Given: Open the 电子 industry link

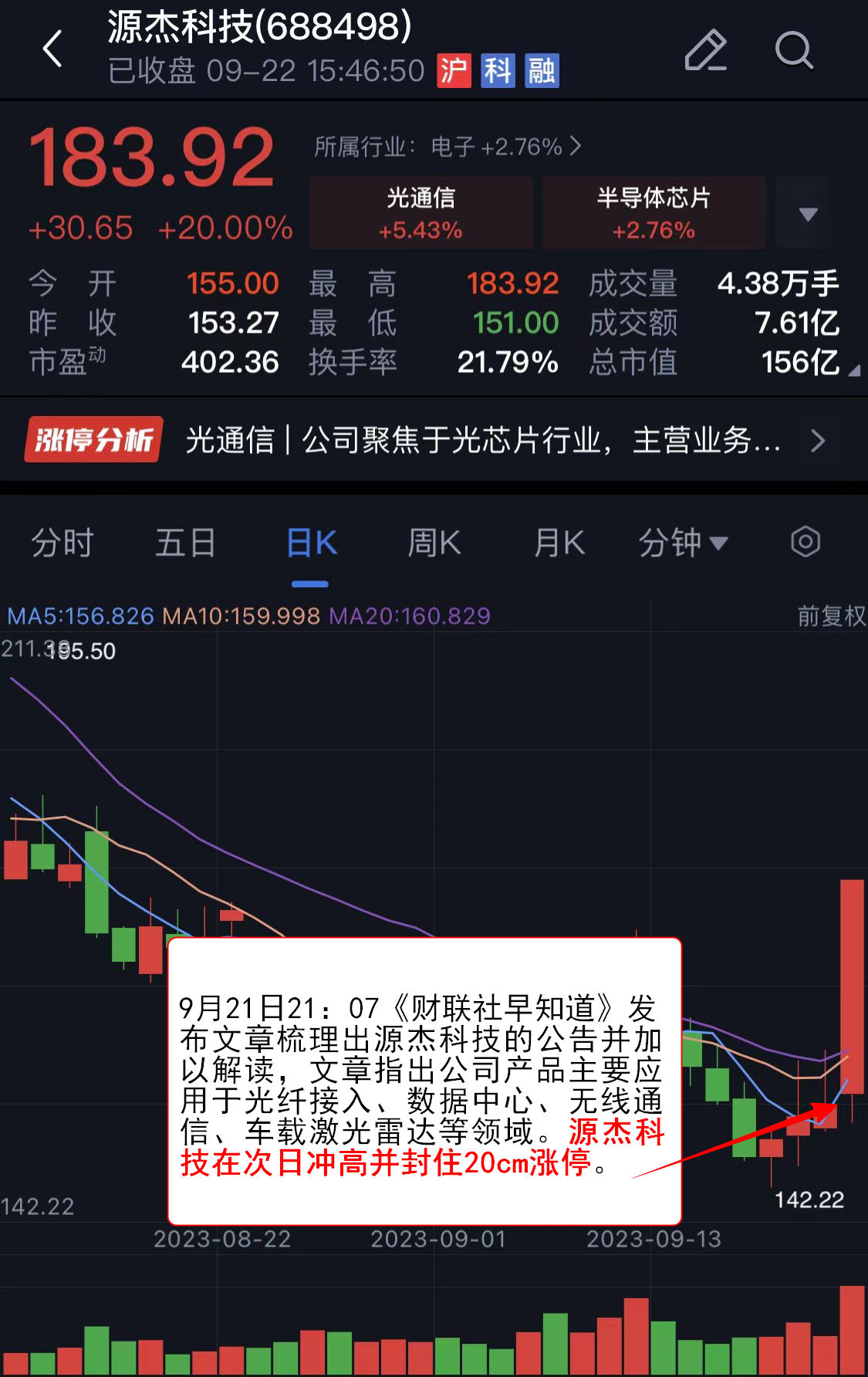Looking at the screenshot, I should coord(448,147).
